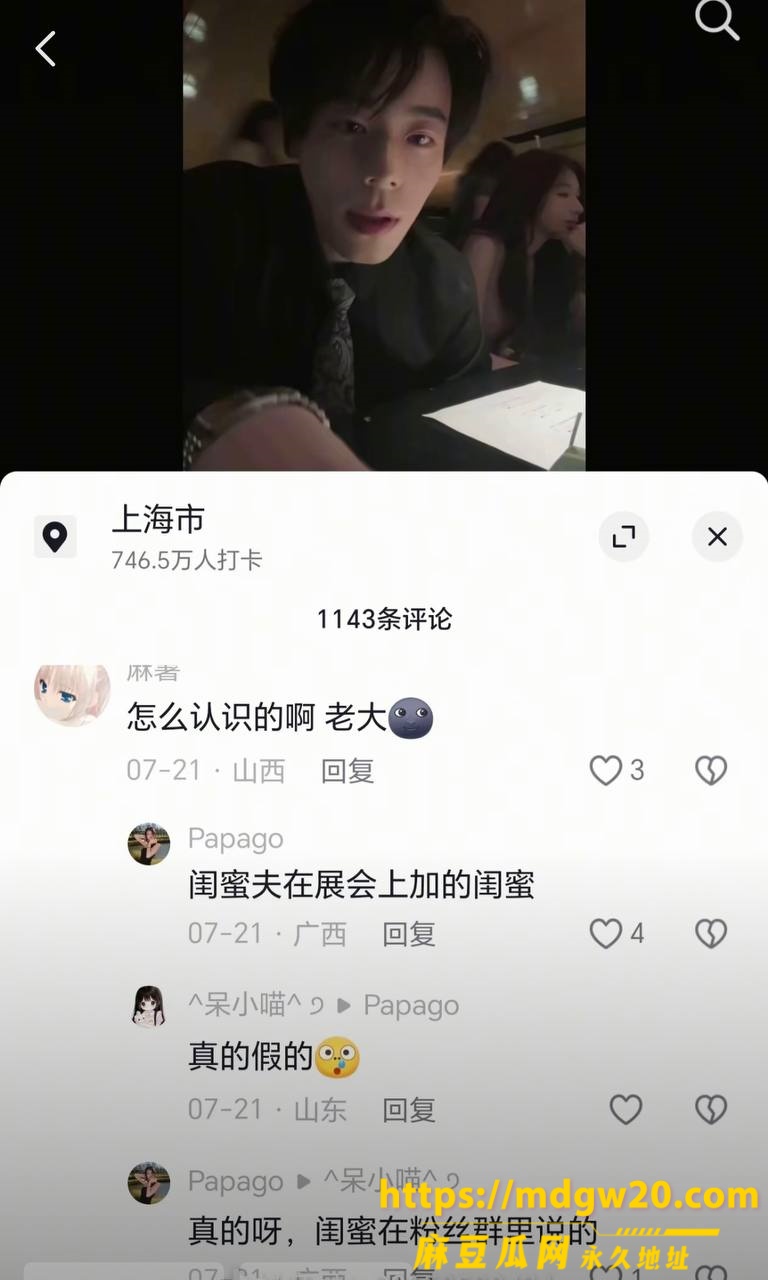Screen dimensions: 768x1280
Task: Reply to Papago's 闺蜜夫在展会上加的闺蜜 comment
Action: point(409,934)
